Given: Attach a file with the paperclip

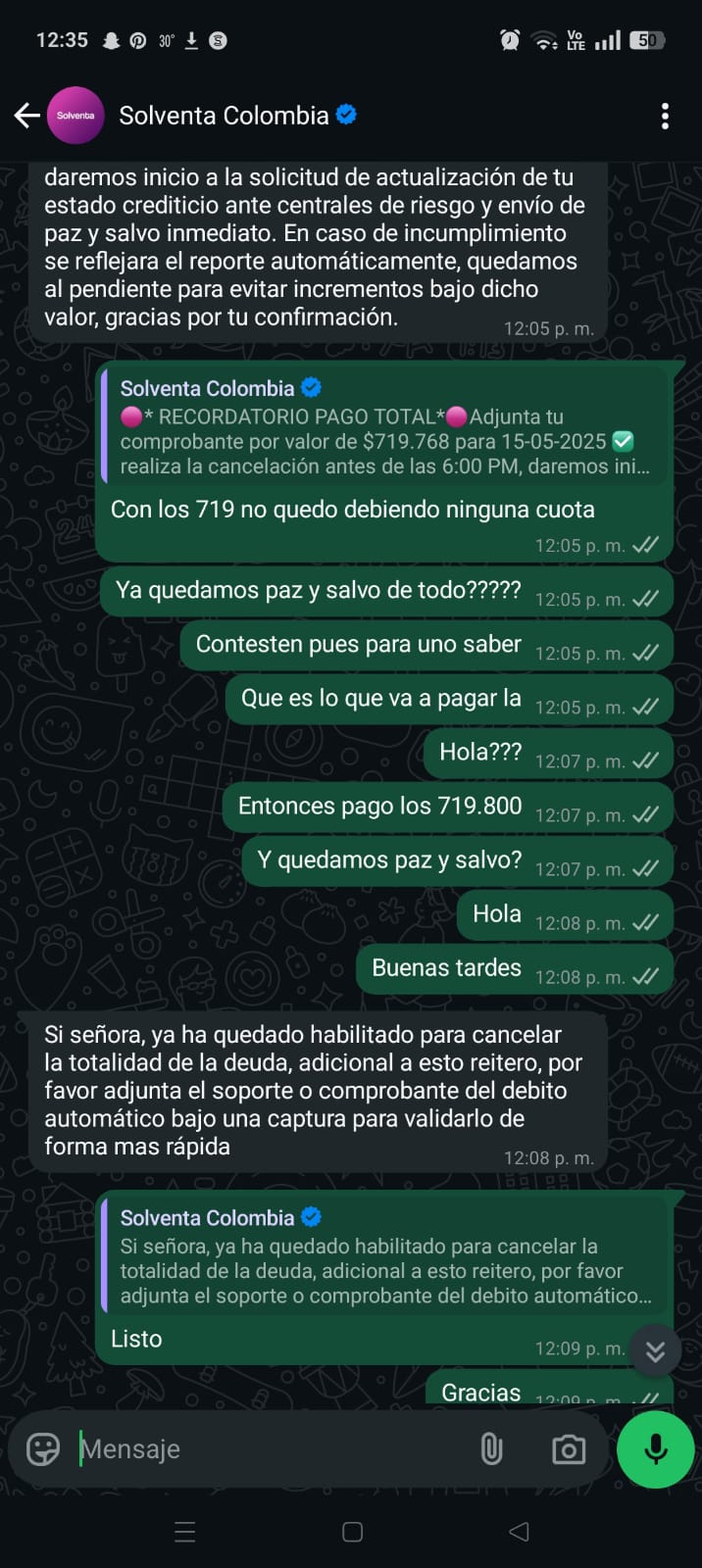Looking at the screenshot, I should 491,1448.
